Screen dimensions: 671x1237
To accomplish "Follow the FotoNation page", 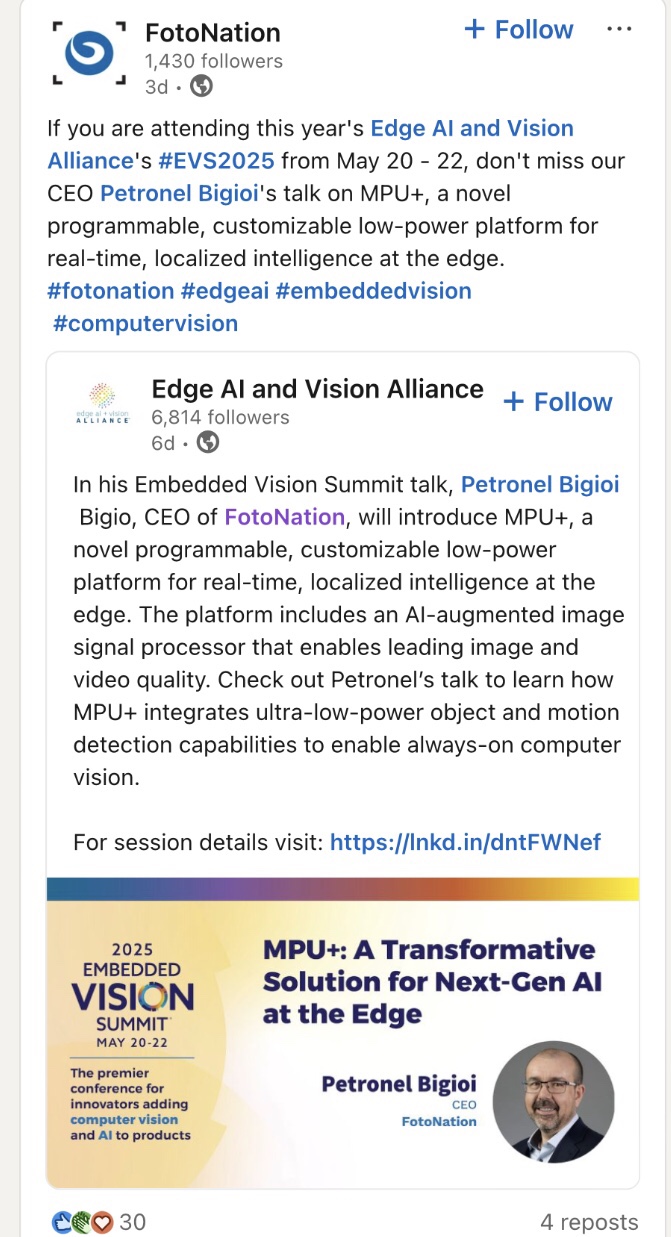I will coord(519,30).
